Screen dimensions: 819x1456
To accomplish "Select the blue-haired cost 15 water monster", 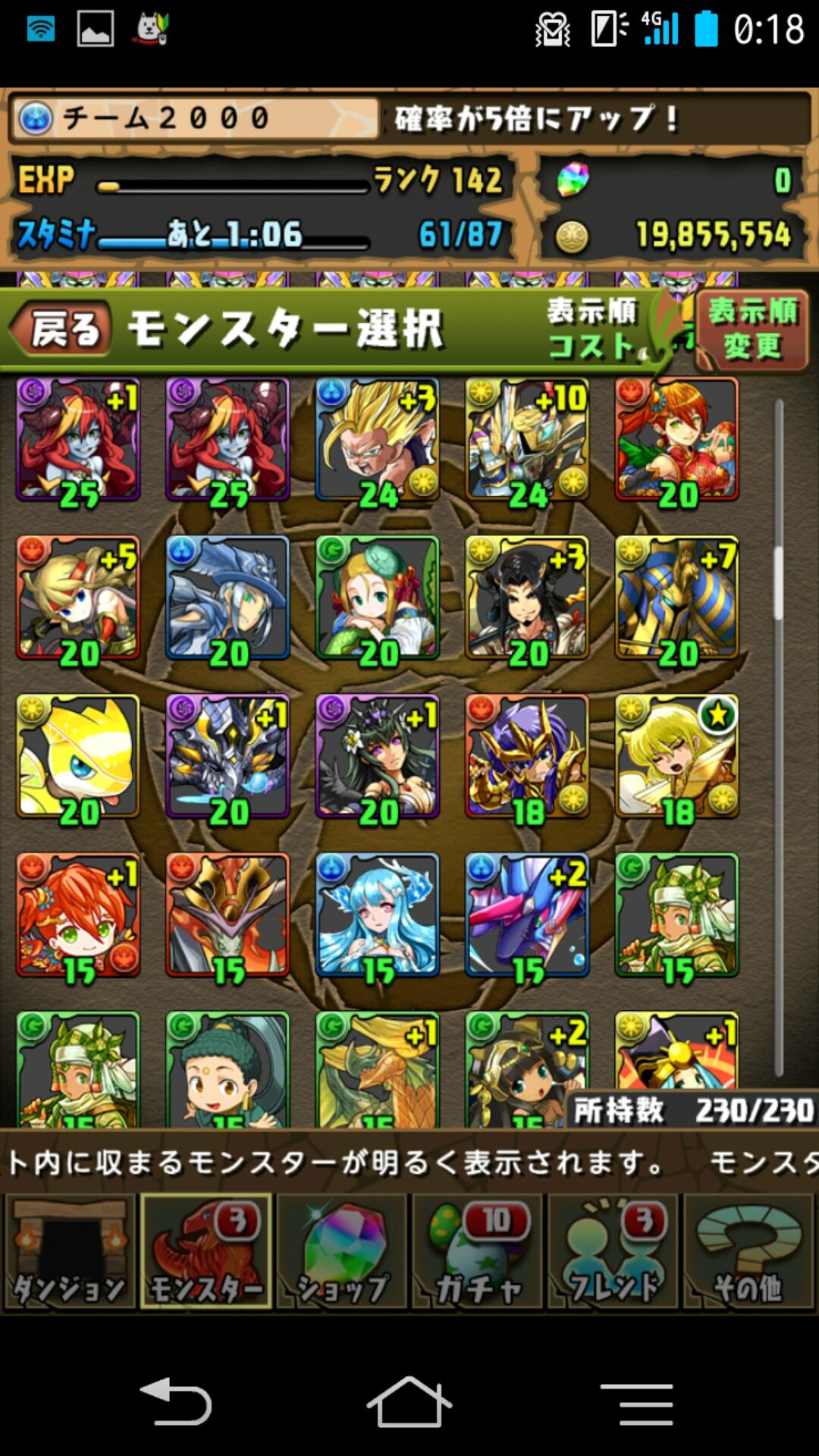I will (x=377, y=915).
